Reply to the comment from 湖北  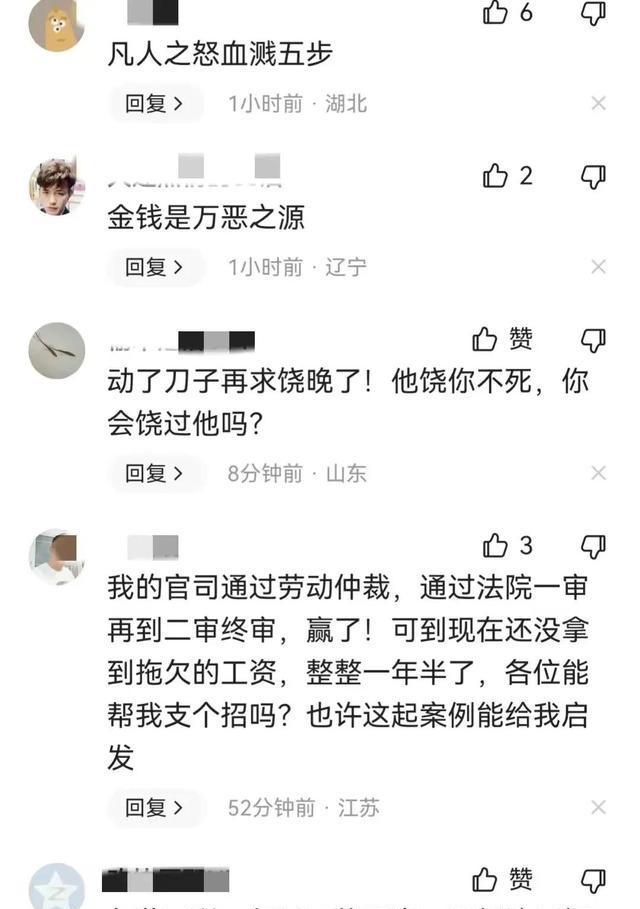click(154, 103)
